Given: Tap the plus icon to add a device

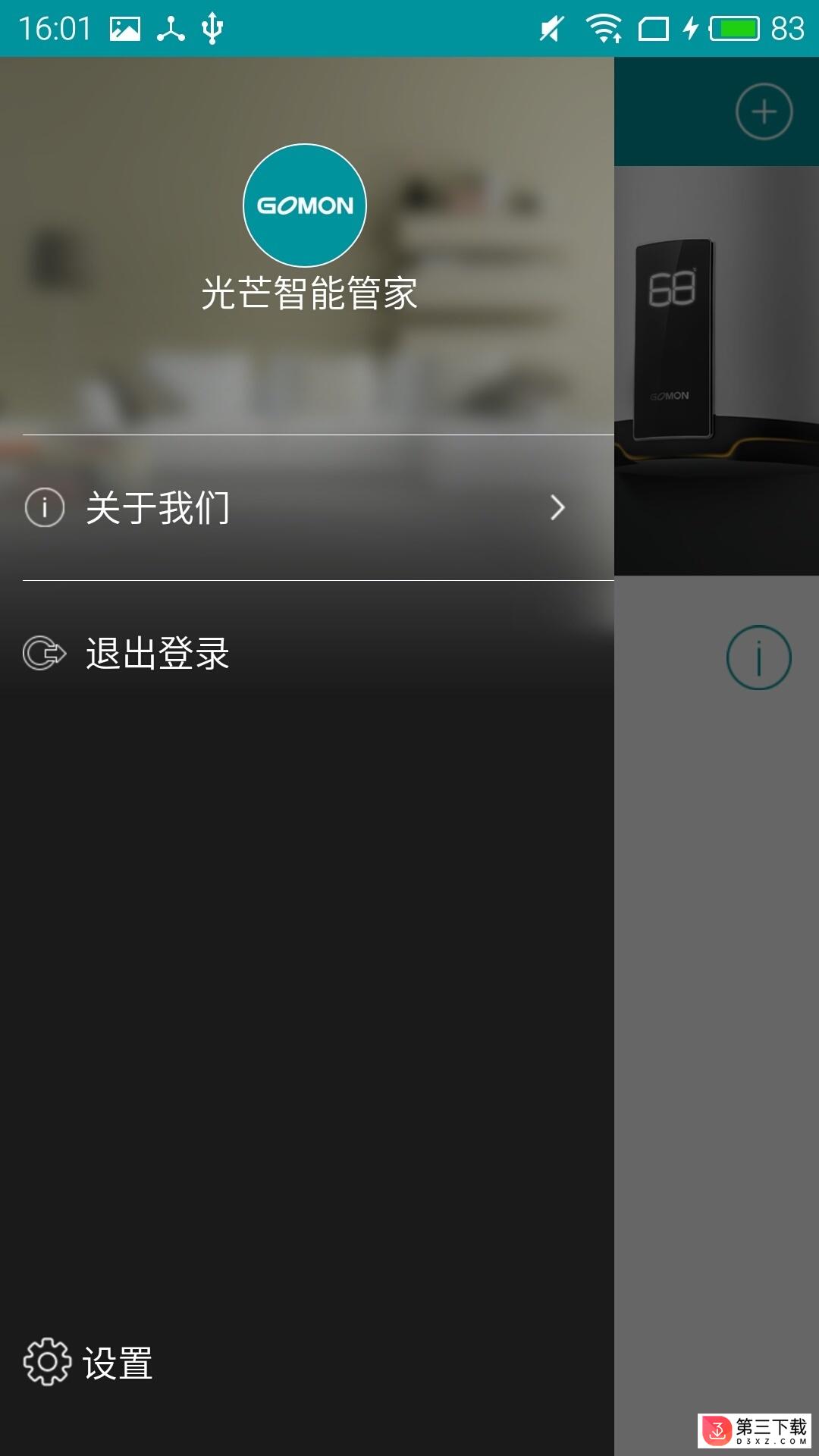Looking at the screenshot, I should coord(764,111).
